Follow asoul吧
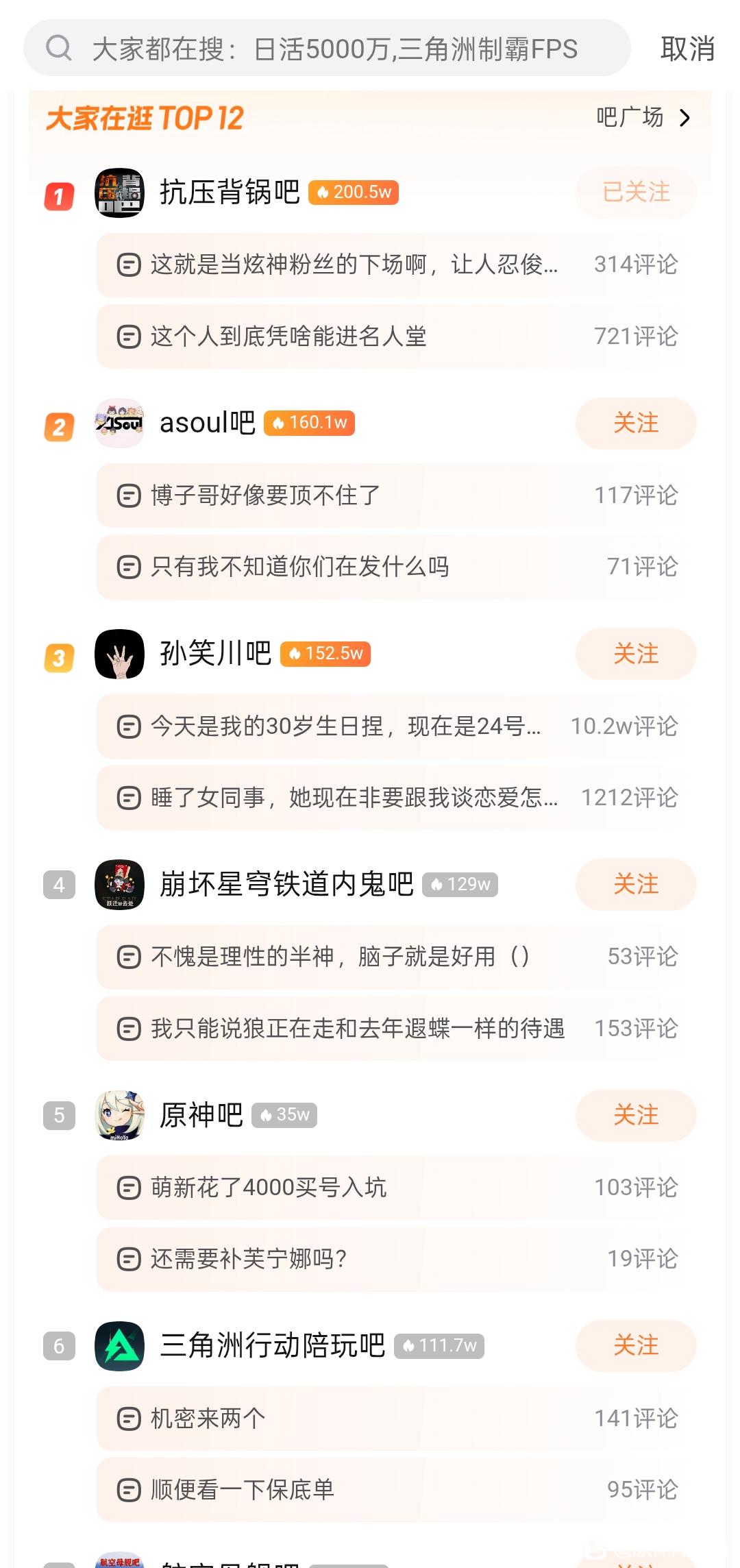Viewport: 740px width, 1568px height. (x=636, y=423)
